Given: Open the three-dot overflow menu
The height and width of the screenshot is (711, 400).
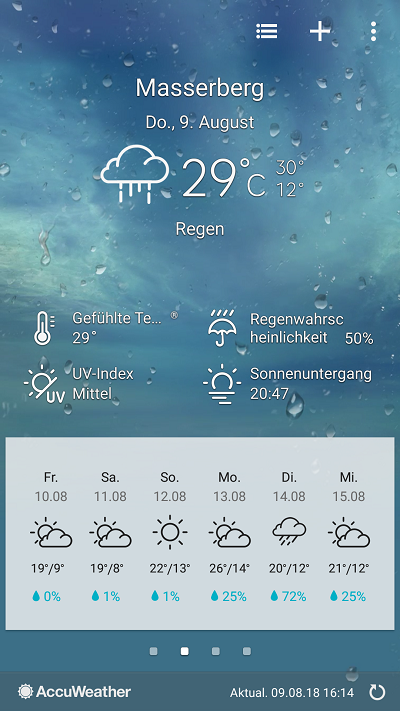Looking at the screenshot, I should 373,31.
